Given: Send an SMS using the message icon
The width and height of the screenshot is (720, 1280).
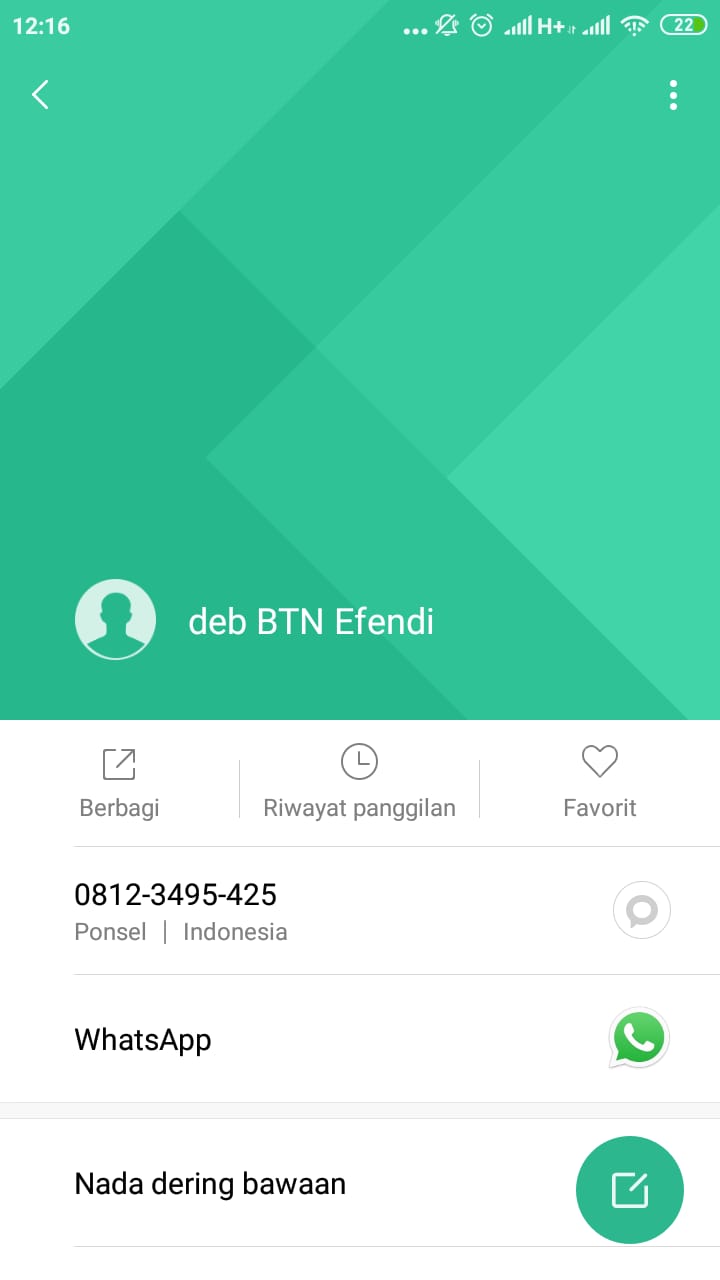Looking at the screenshot, I should (x=641, y=910).
